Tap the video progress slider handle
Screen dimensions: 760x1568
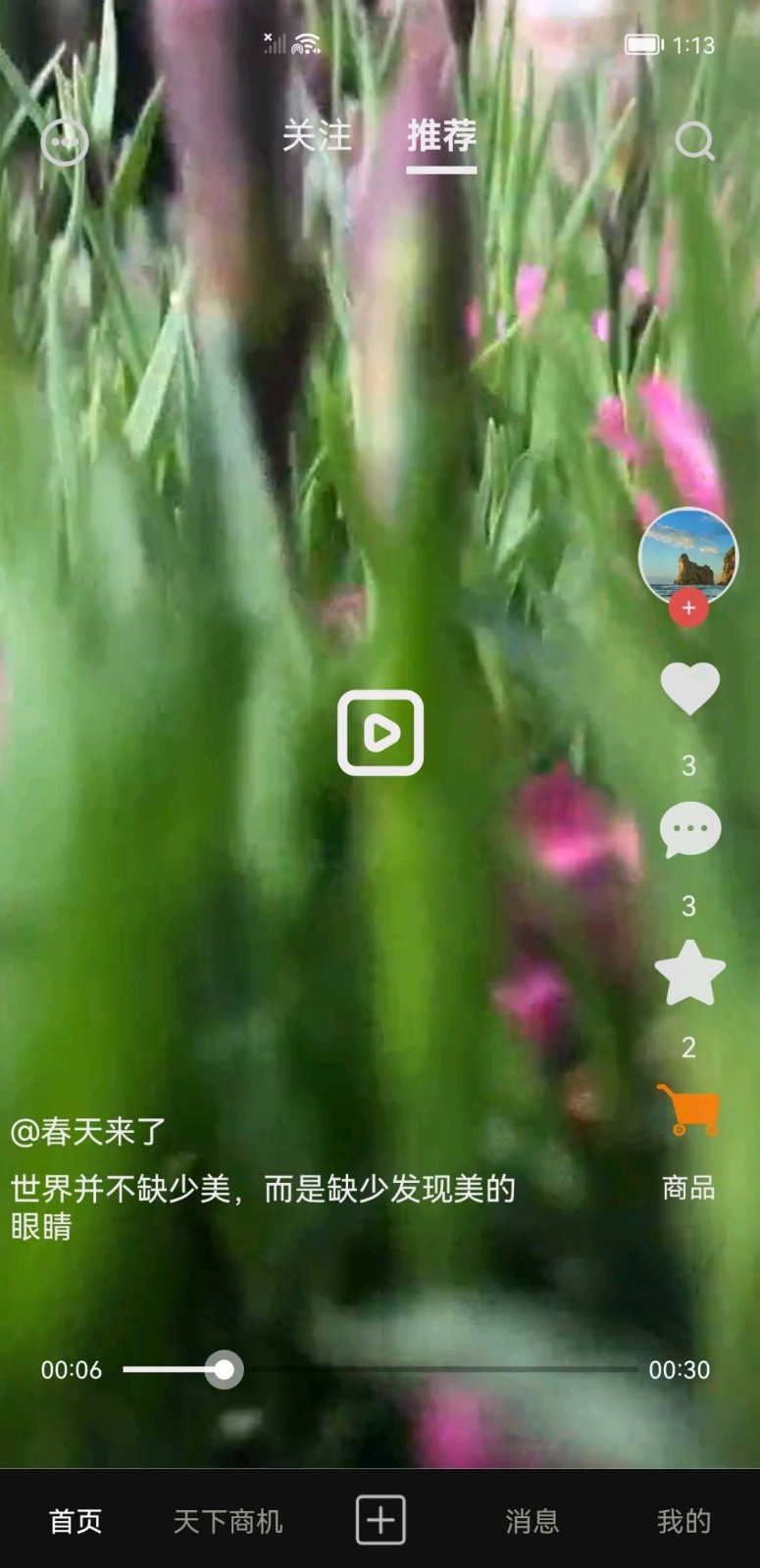tap(225, 1369)
